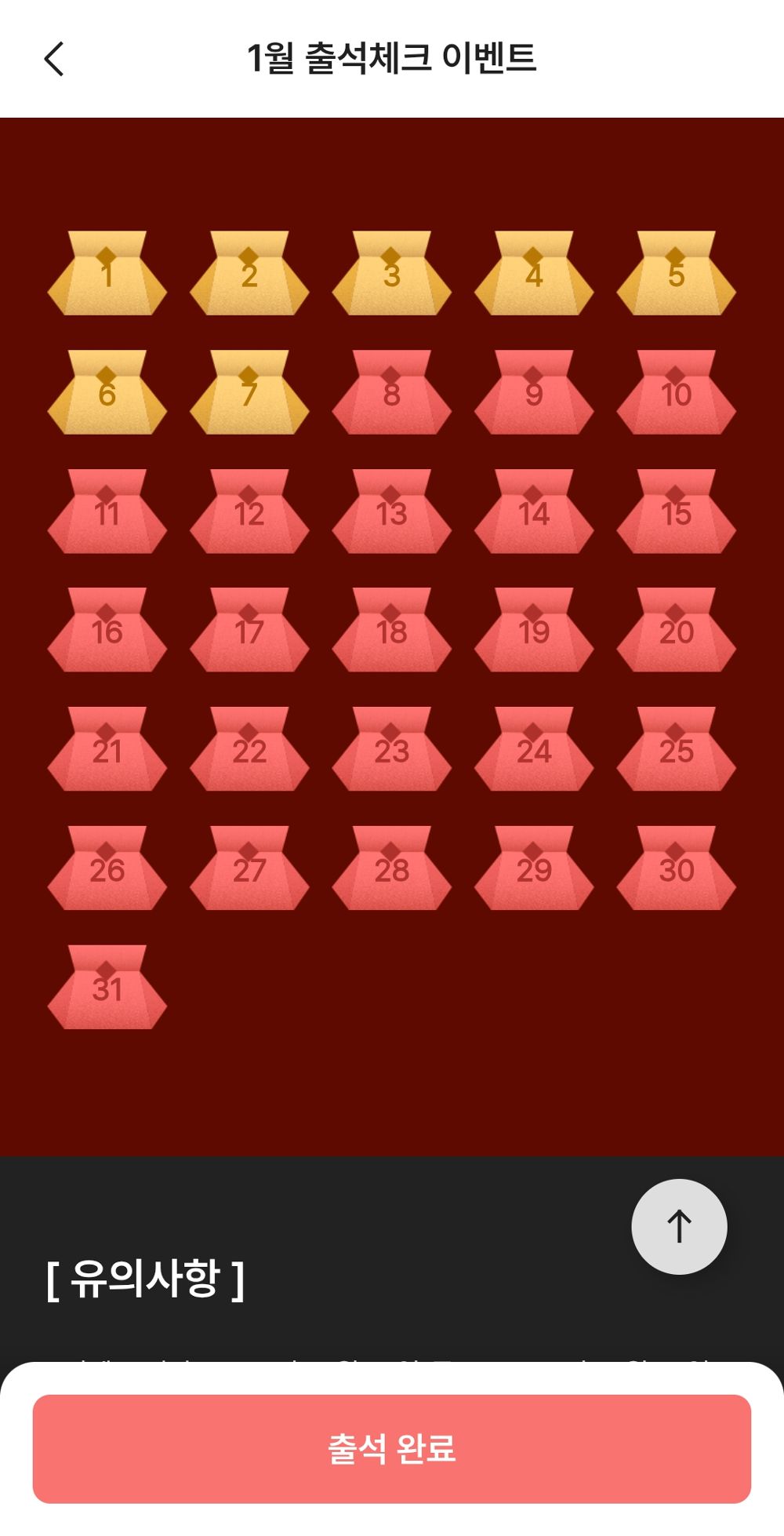784x1536 pixels.
Task: Go back from the attendance event page
Action: coord(53,59)
